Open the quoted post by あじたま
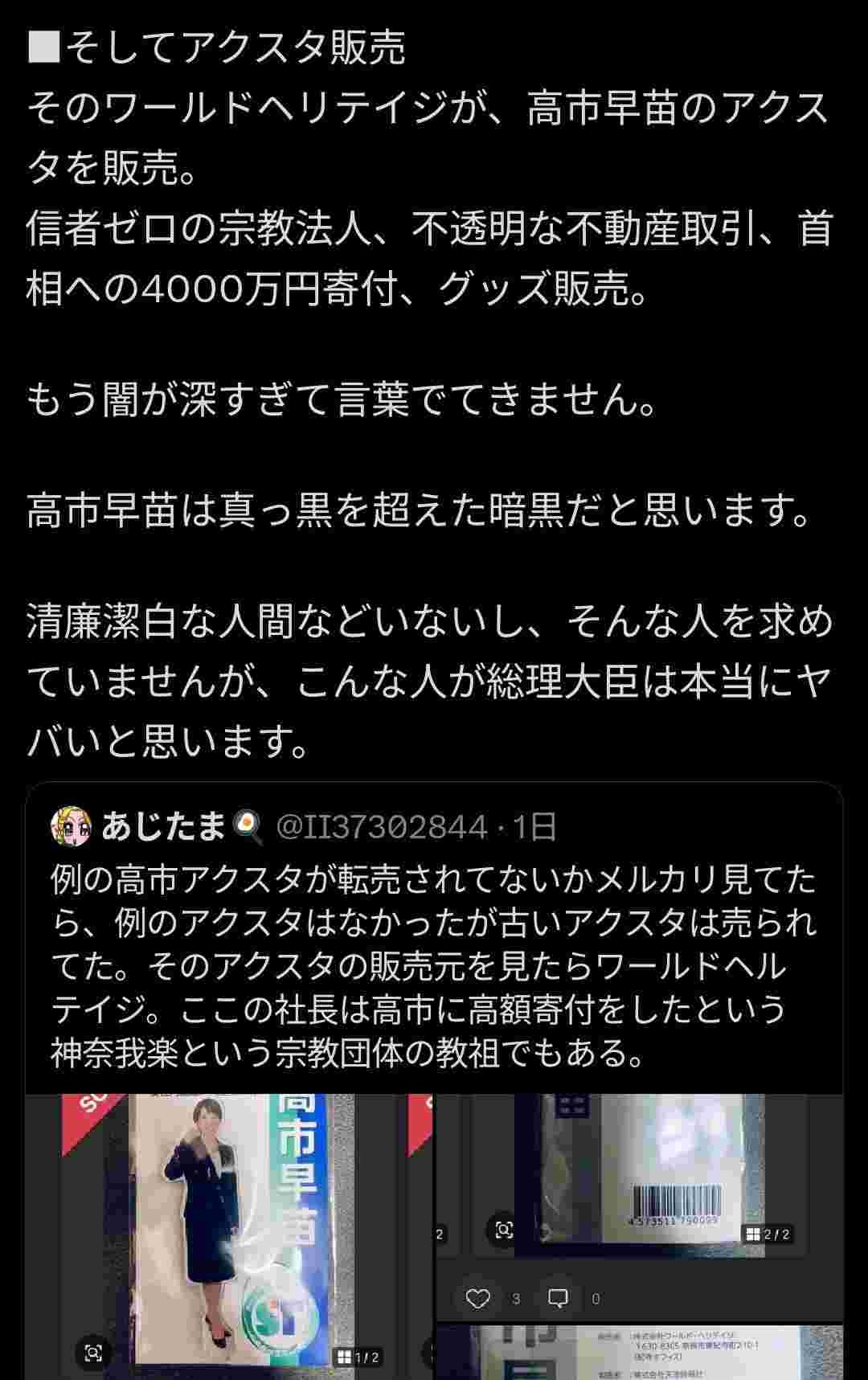Image resolution: width=868 pixels, height=1380 pixels. click(434, 964)
